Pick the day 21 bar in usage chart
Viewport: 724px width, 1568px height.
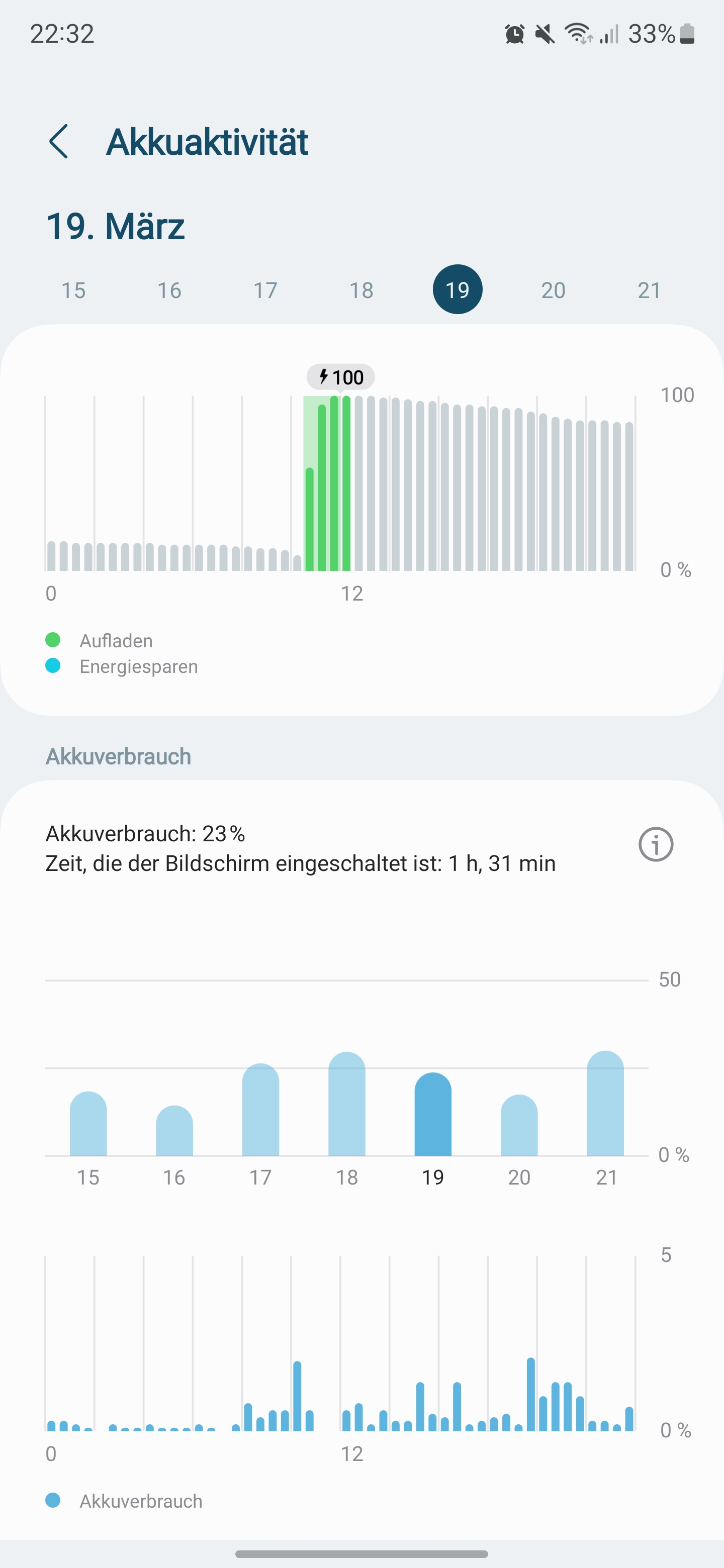tap(605, 1105)
